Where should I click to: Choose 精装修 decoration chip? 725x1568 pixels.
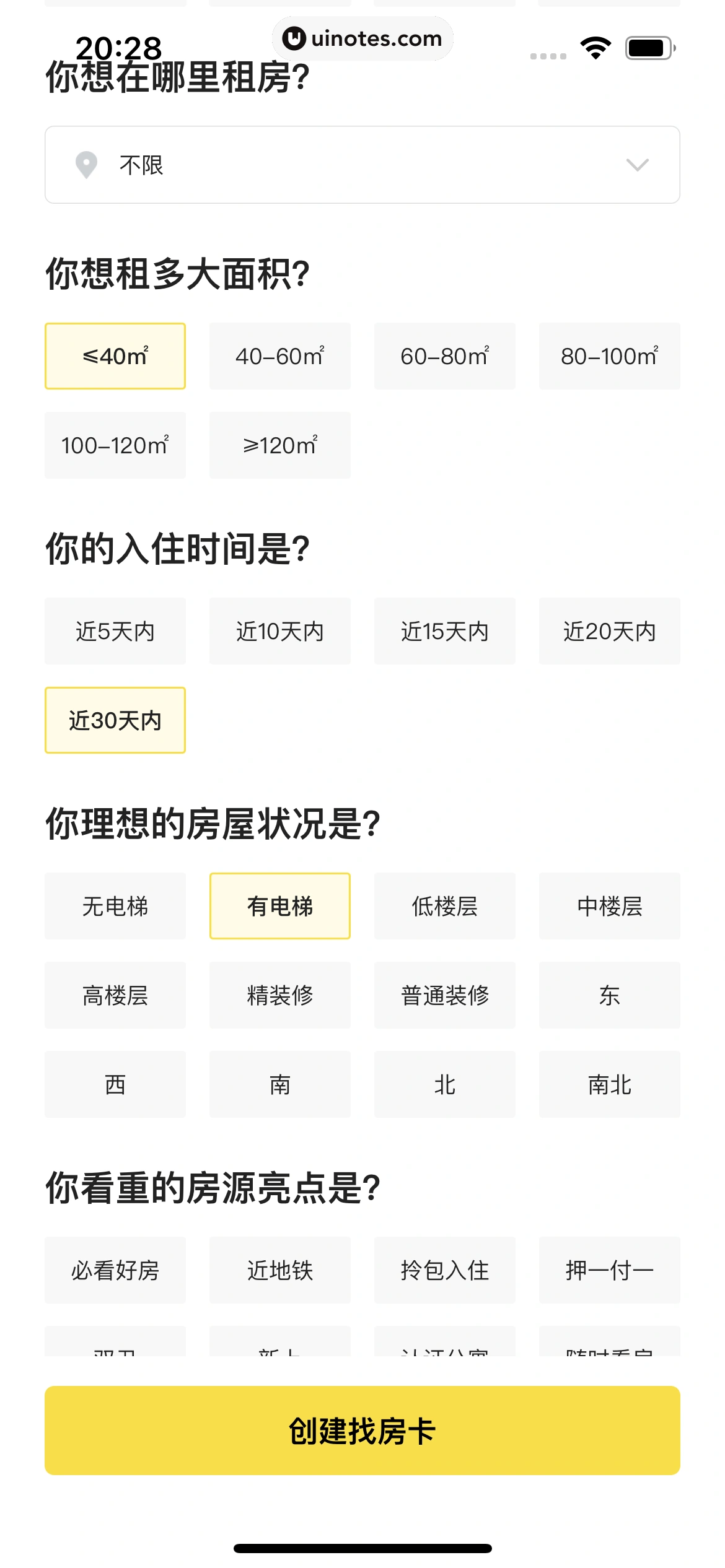(x=279, y=995)
